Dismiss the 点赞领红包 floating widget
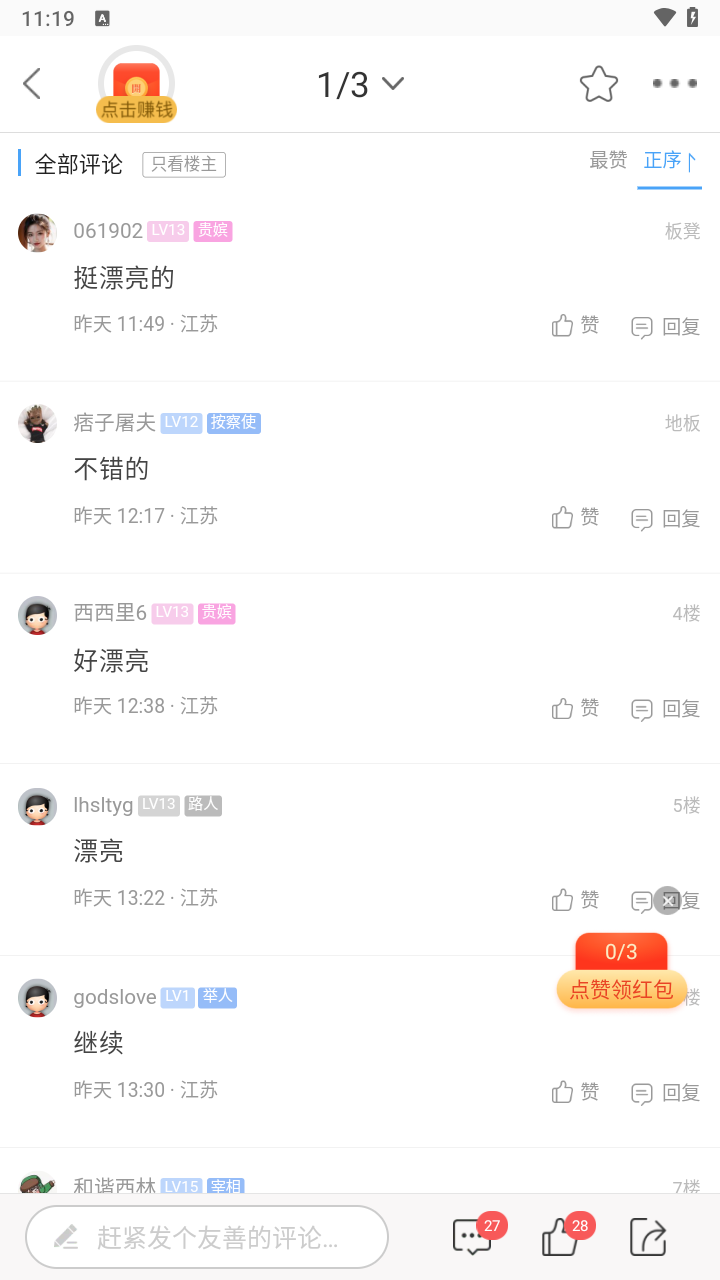Image resolution: width=720 pixels, height=1280 pixels. click(668, 901)
